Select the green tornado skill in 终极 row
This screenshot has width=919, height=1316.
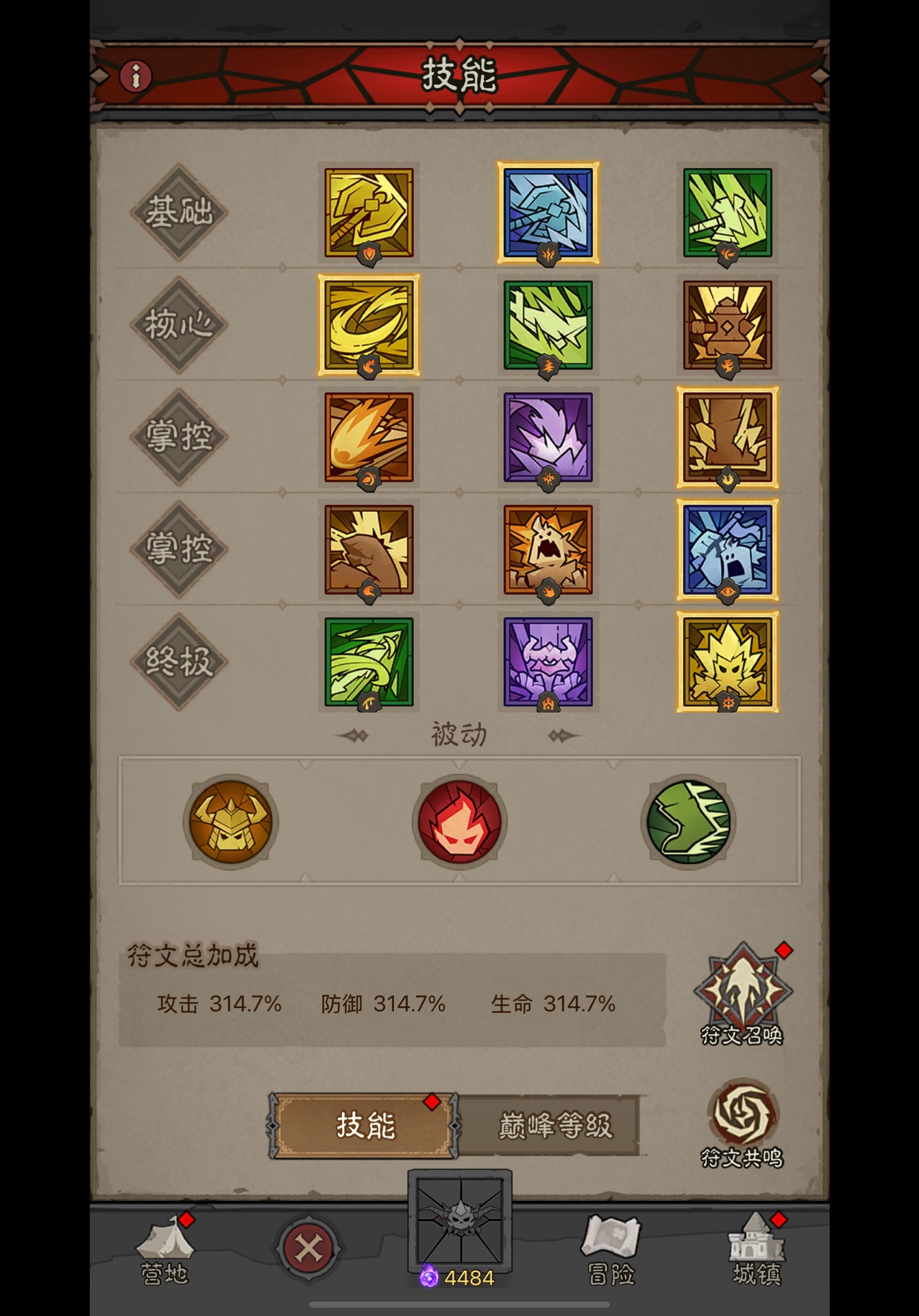pyautogui.click(x=369, y=661)
